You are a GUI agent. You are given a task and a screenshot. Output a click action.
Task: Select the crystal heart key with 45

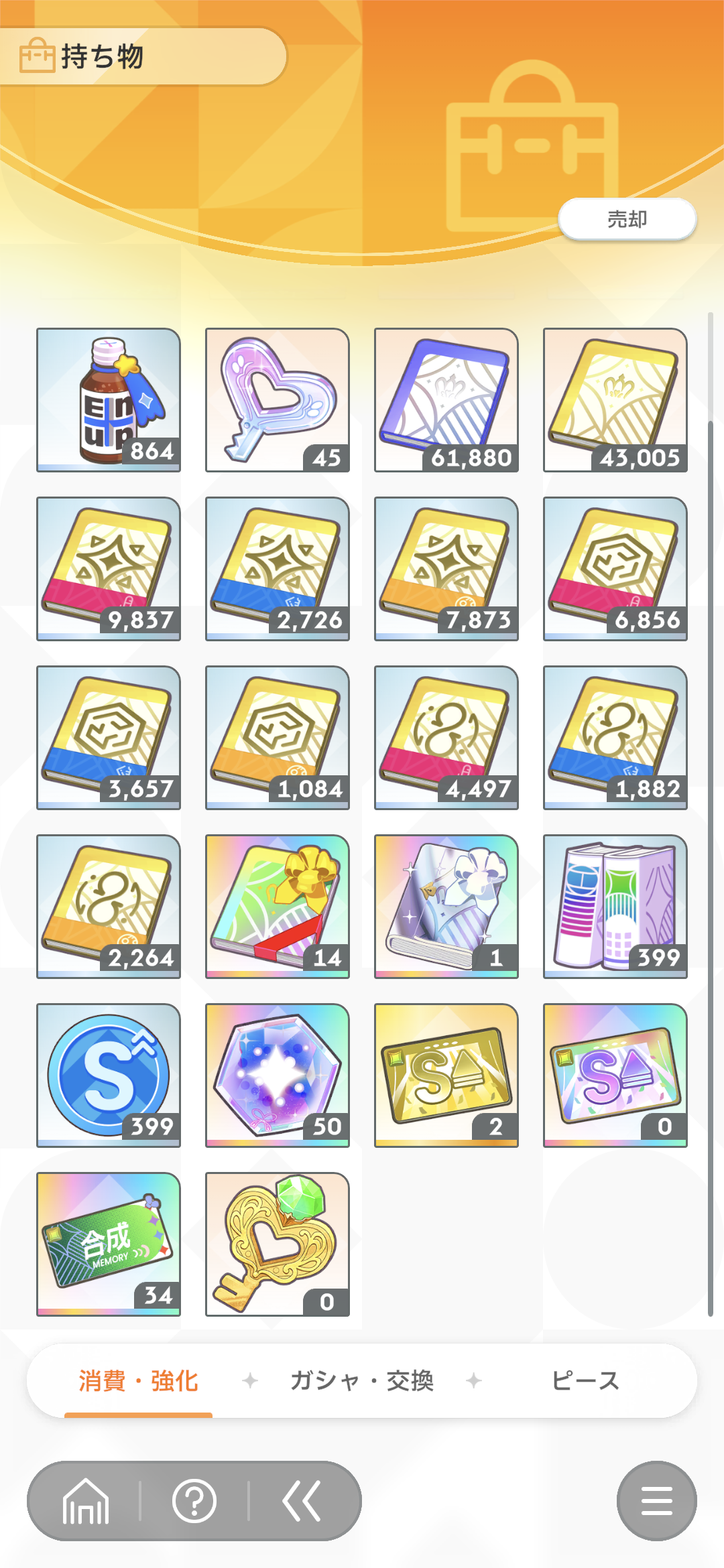coord(278,400)
